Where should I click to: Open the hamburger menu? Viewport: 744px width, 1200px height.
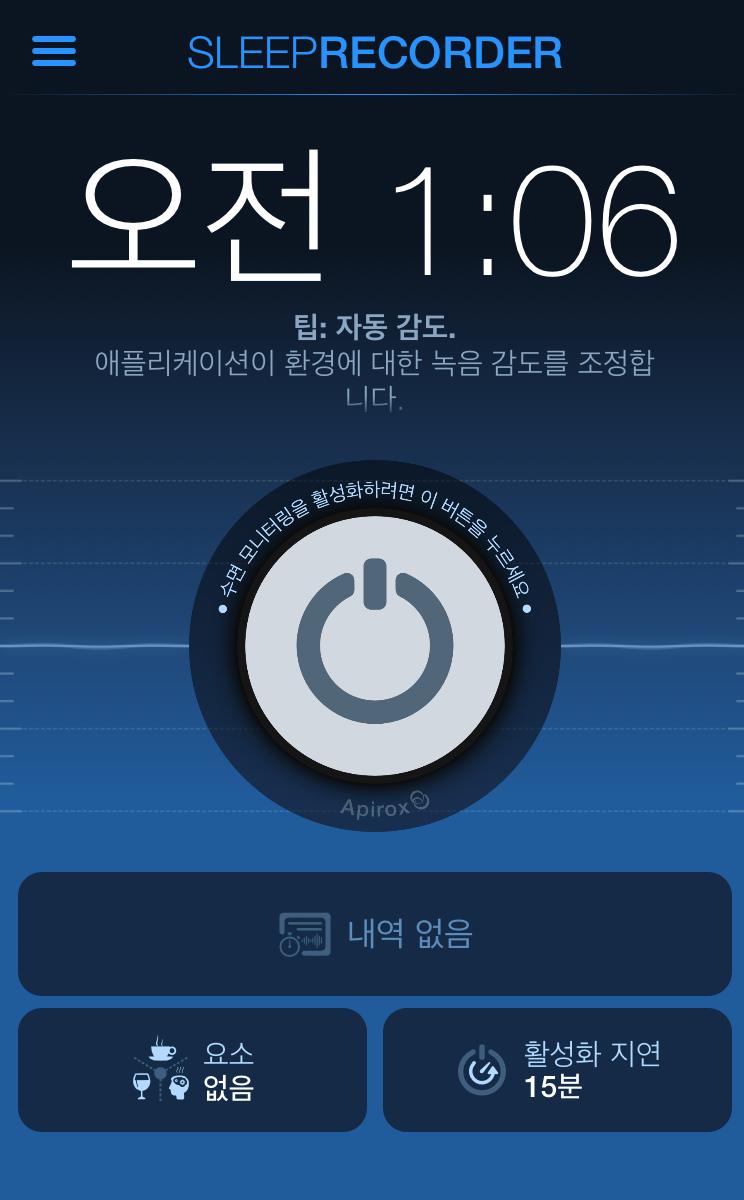[54, 51]
